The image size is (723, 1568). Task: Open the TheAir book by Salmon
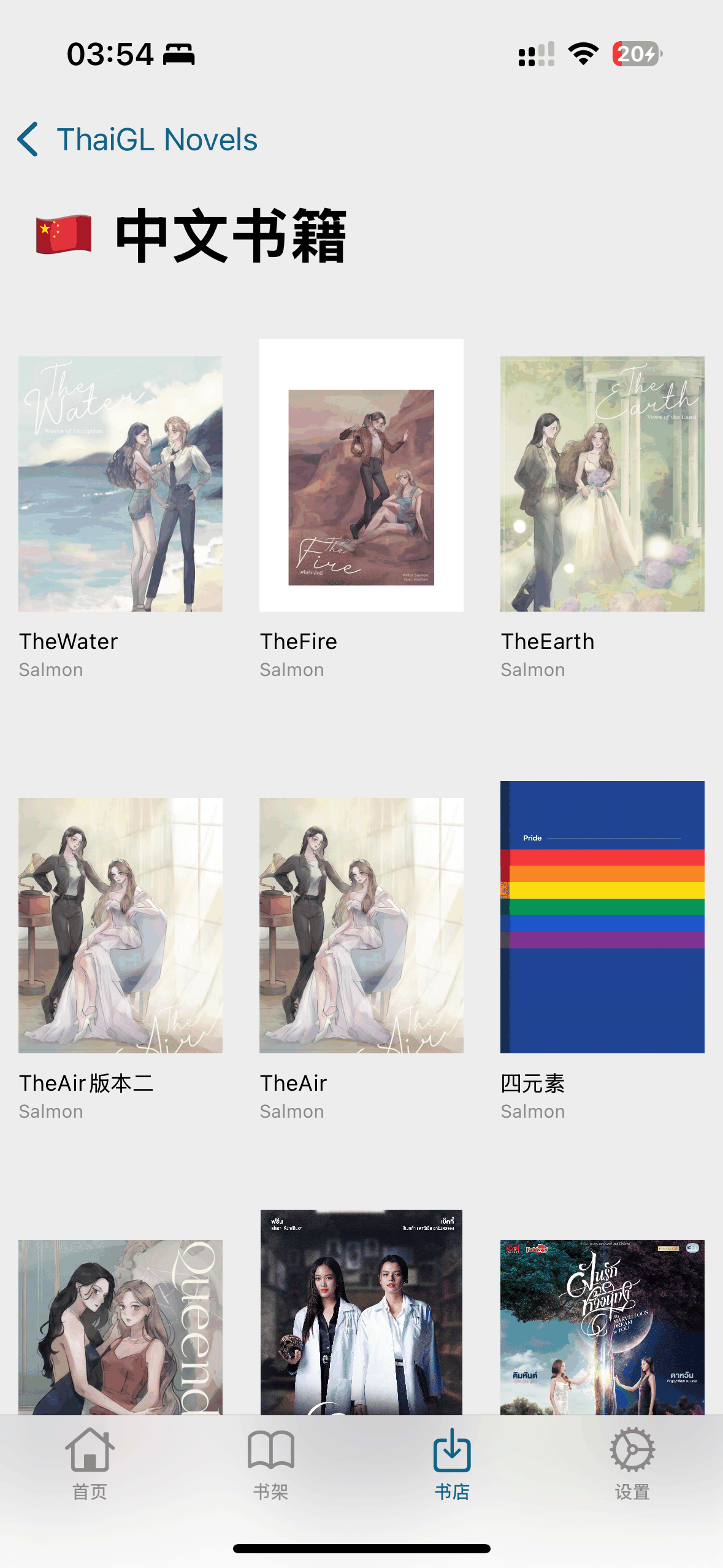click(361, 925)
